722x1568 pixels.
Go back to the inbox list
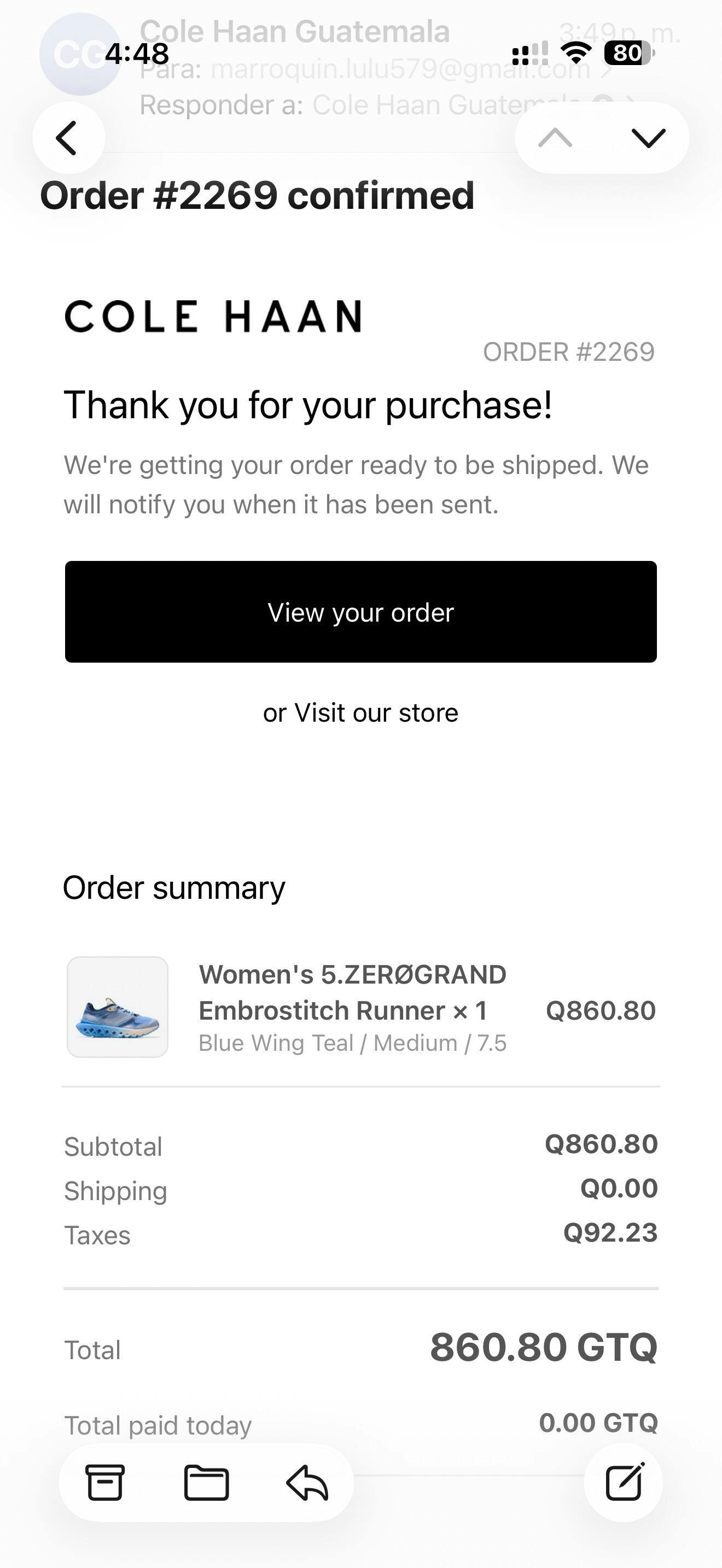click(68, 138)
